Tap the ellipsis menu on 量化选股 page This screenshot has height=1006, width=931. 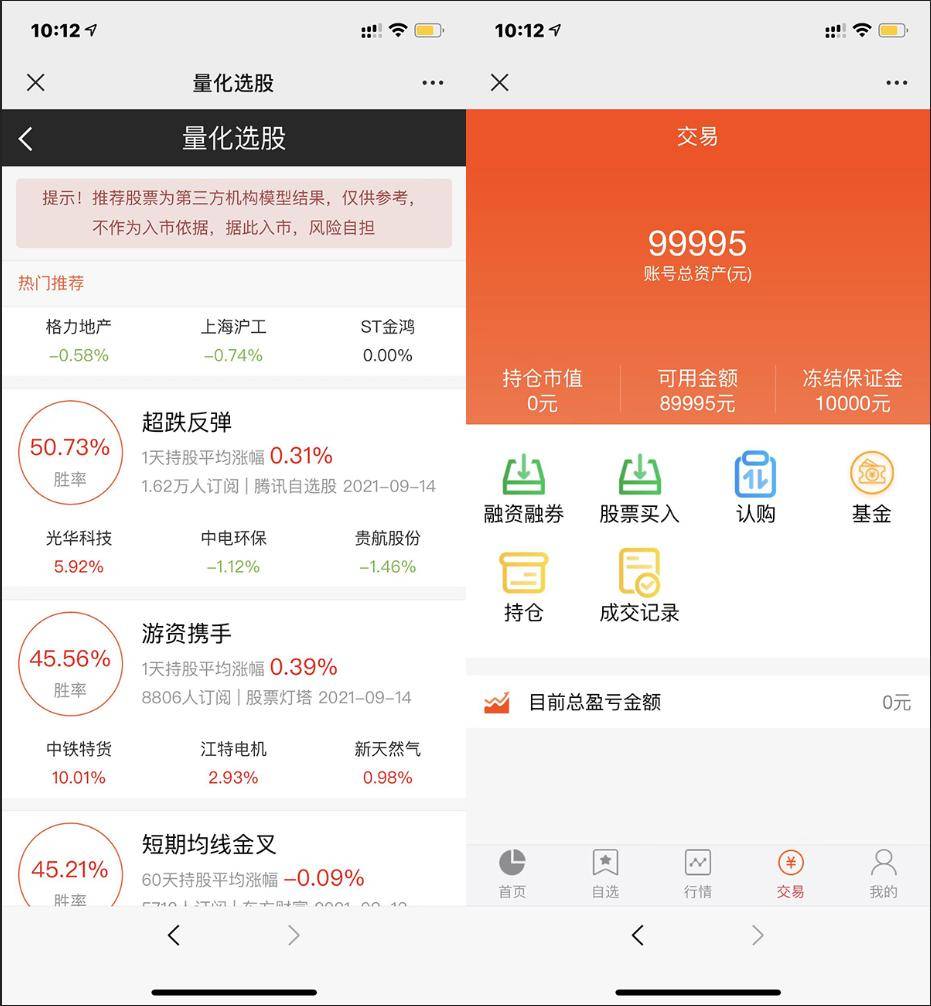coord(434,83)
